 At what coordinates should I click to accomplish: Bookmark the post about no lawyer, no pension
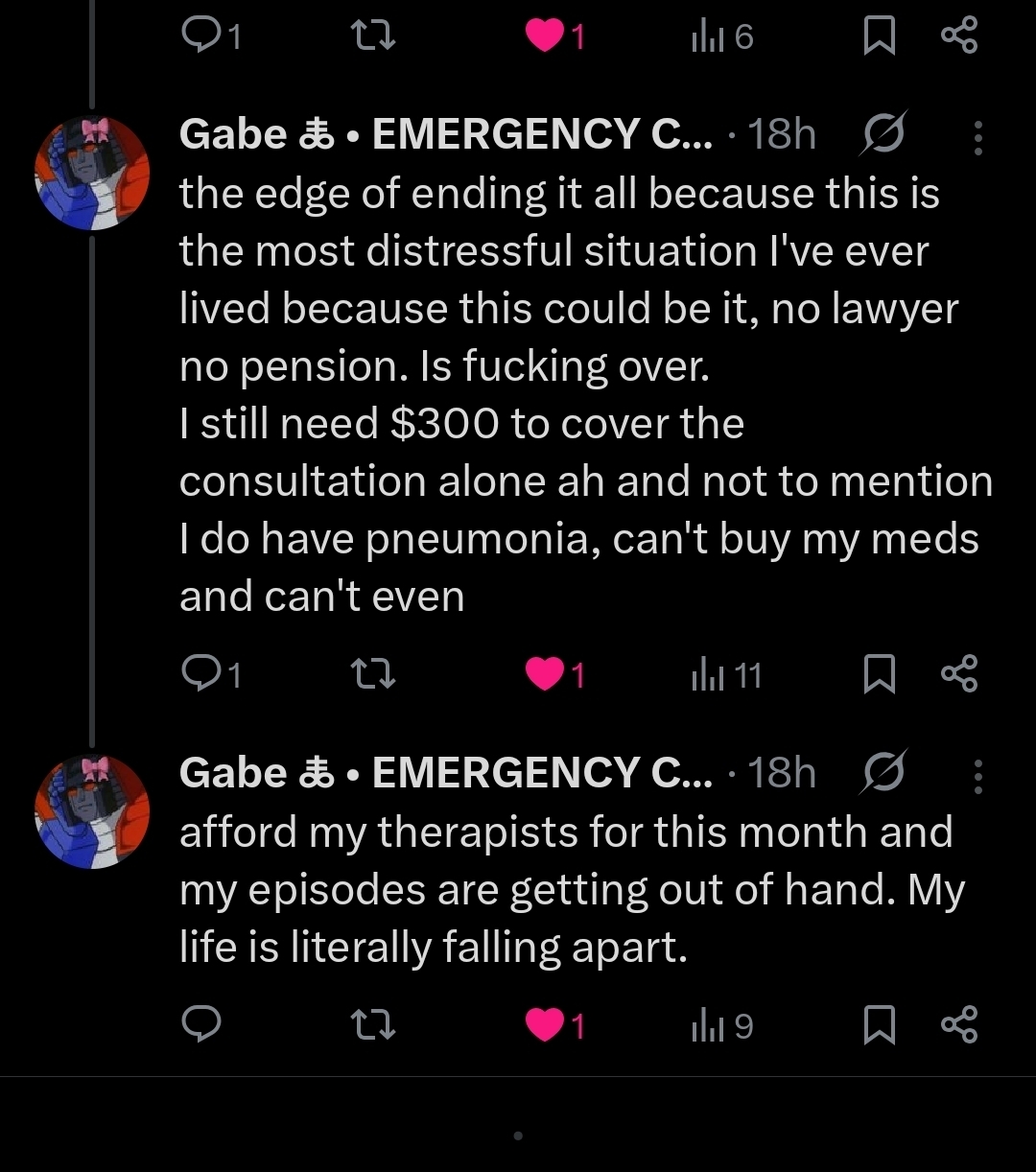tap(879, 675)
